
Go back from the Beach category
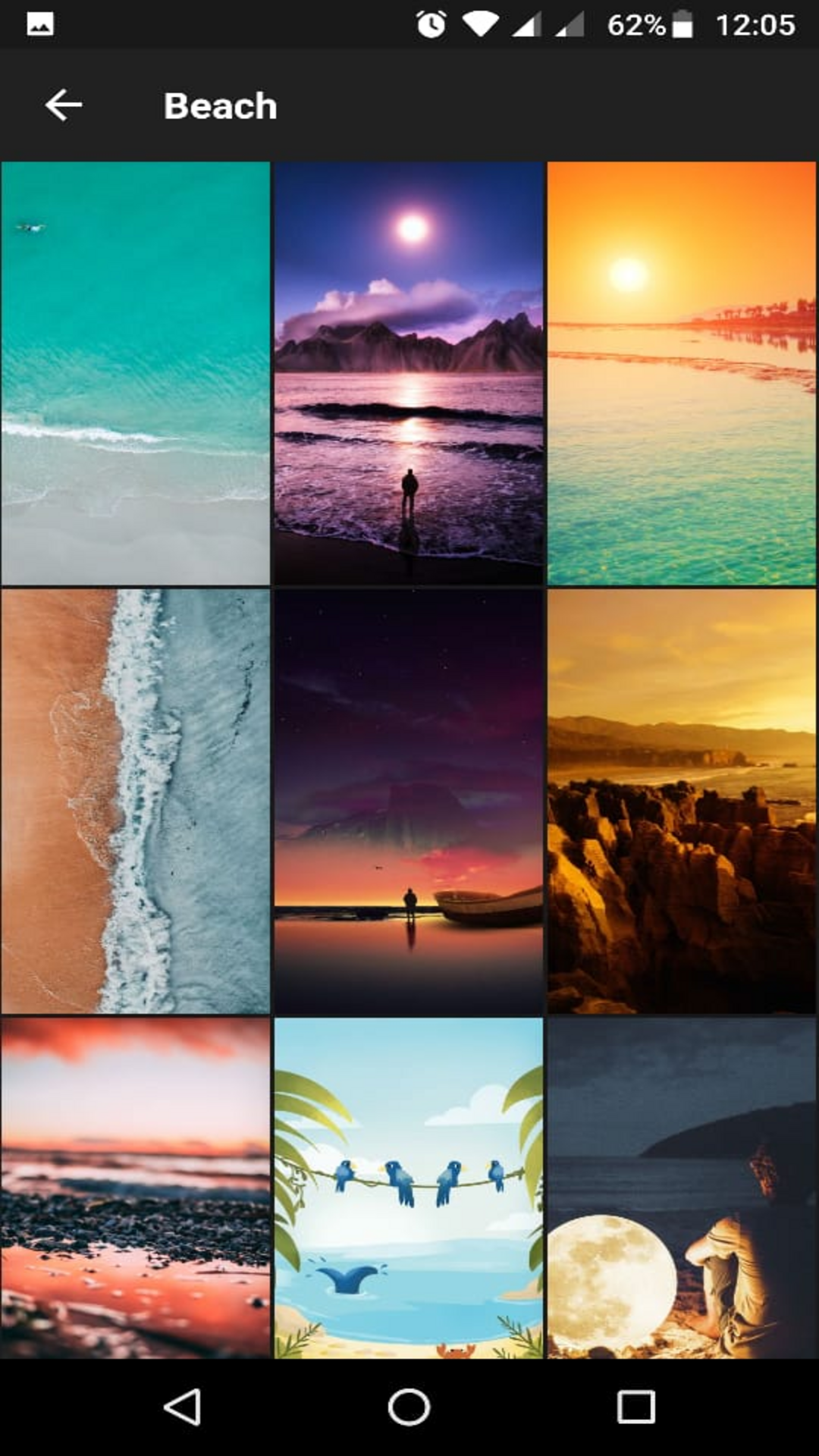click(x=64, y=105)
